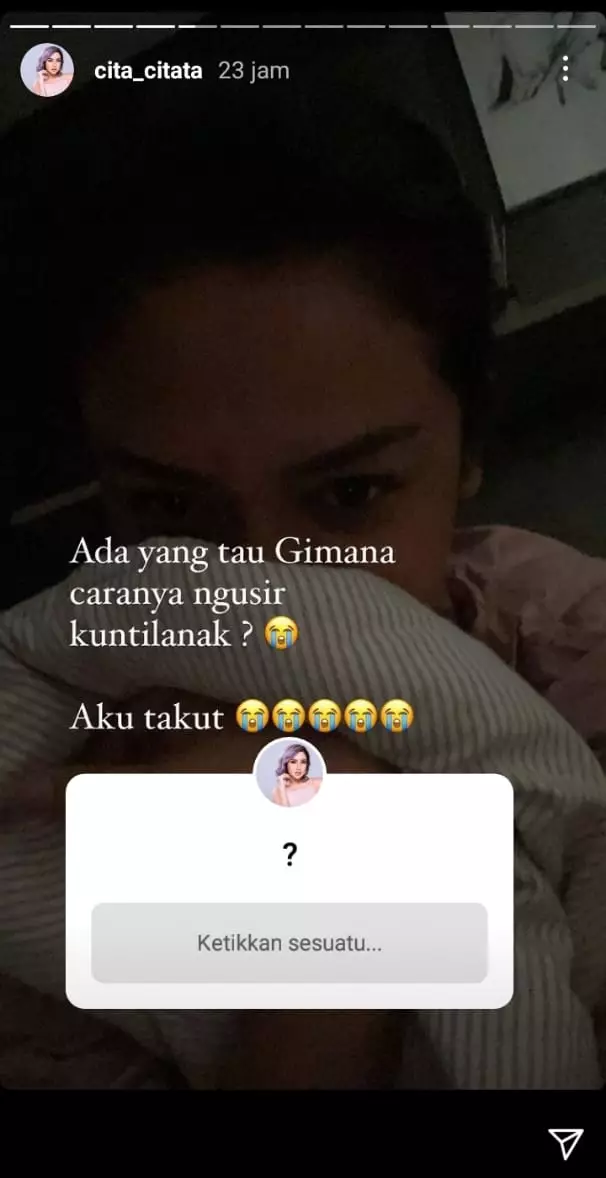Open cita_citata profile picture in header

click(47, 70)
